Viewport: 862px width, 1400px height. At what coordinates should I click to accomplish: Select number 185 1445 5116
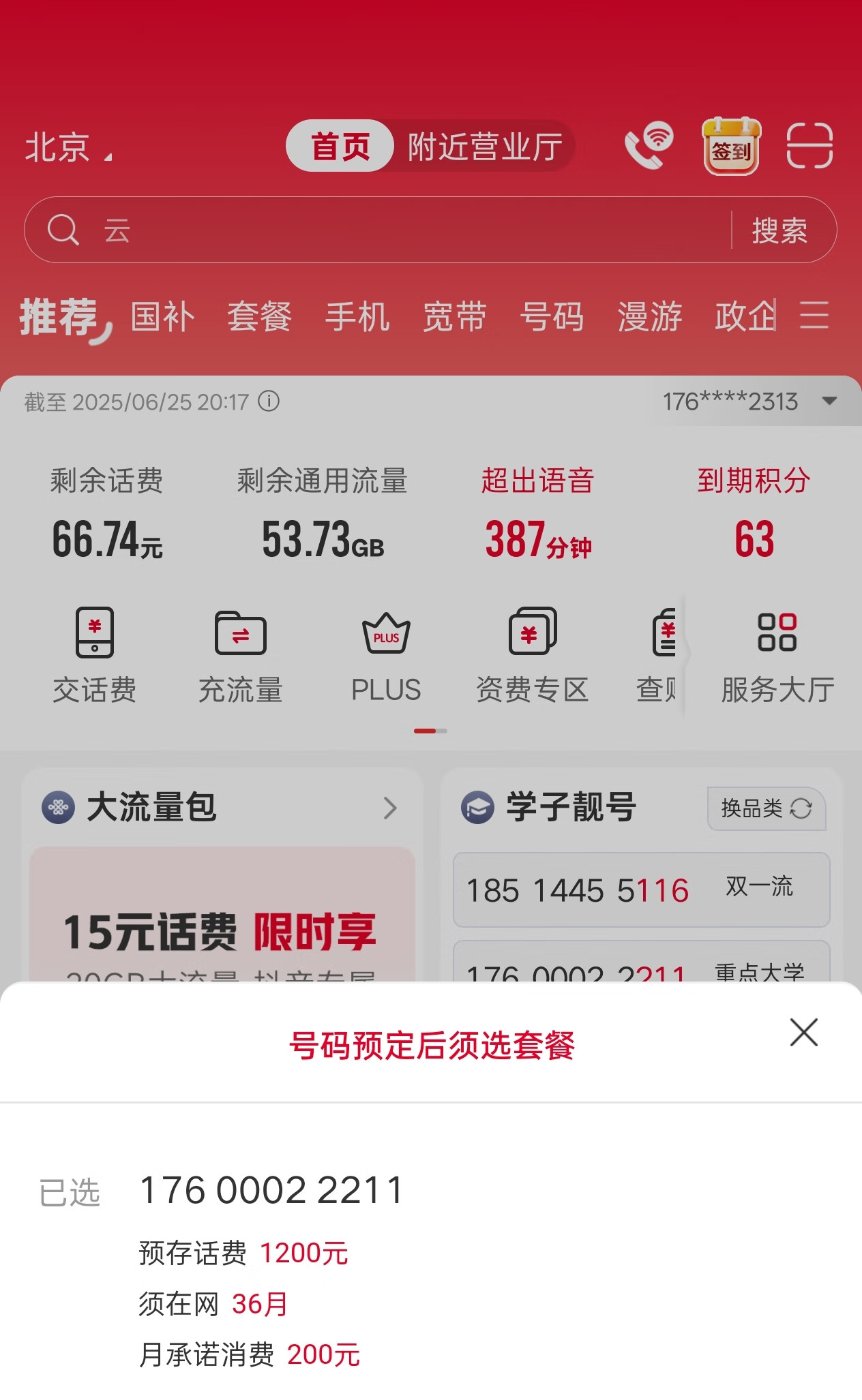[x=641, y=890]
